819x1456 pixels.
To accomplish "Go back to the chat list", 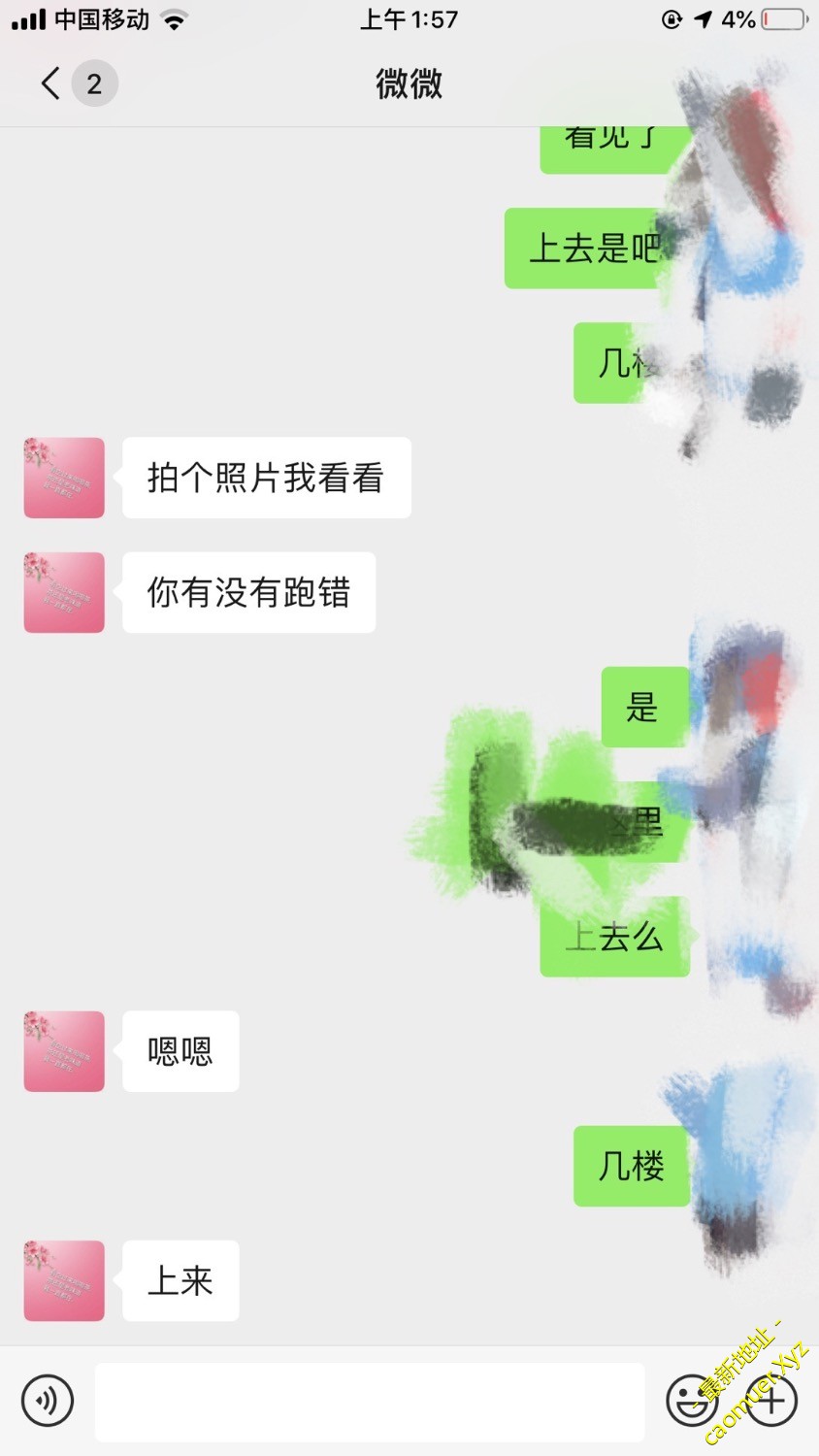I will pyautogui.click(x=52, y=83).
